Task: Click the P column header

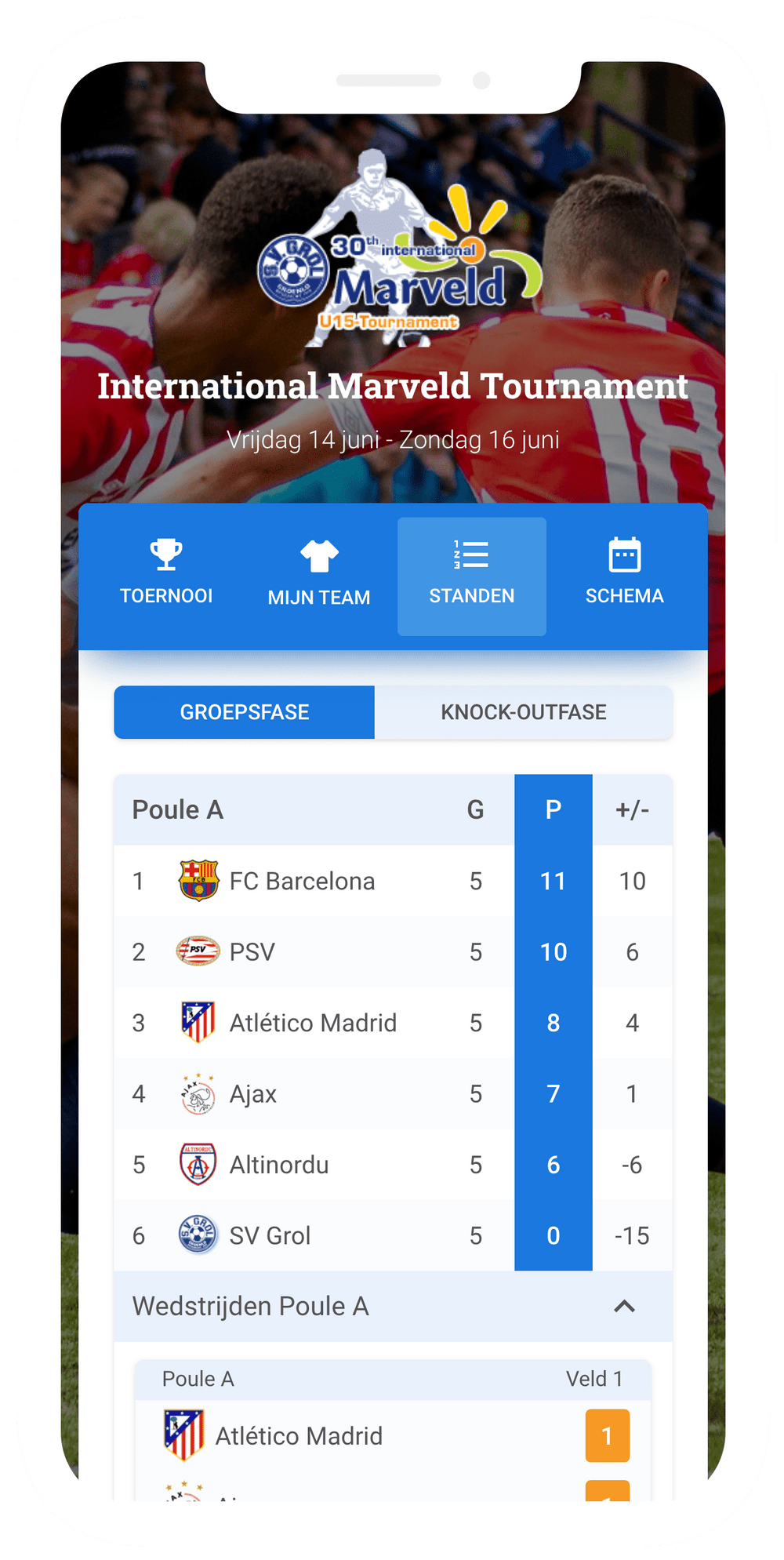Action: 553,809
